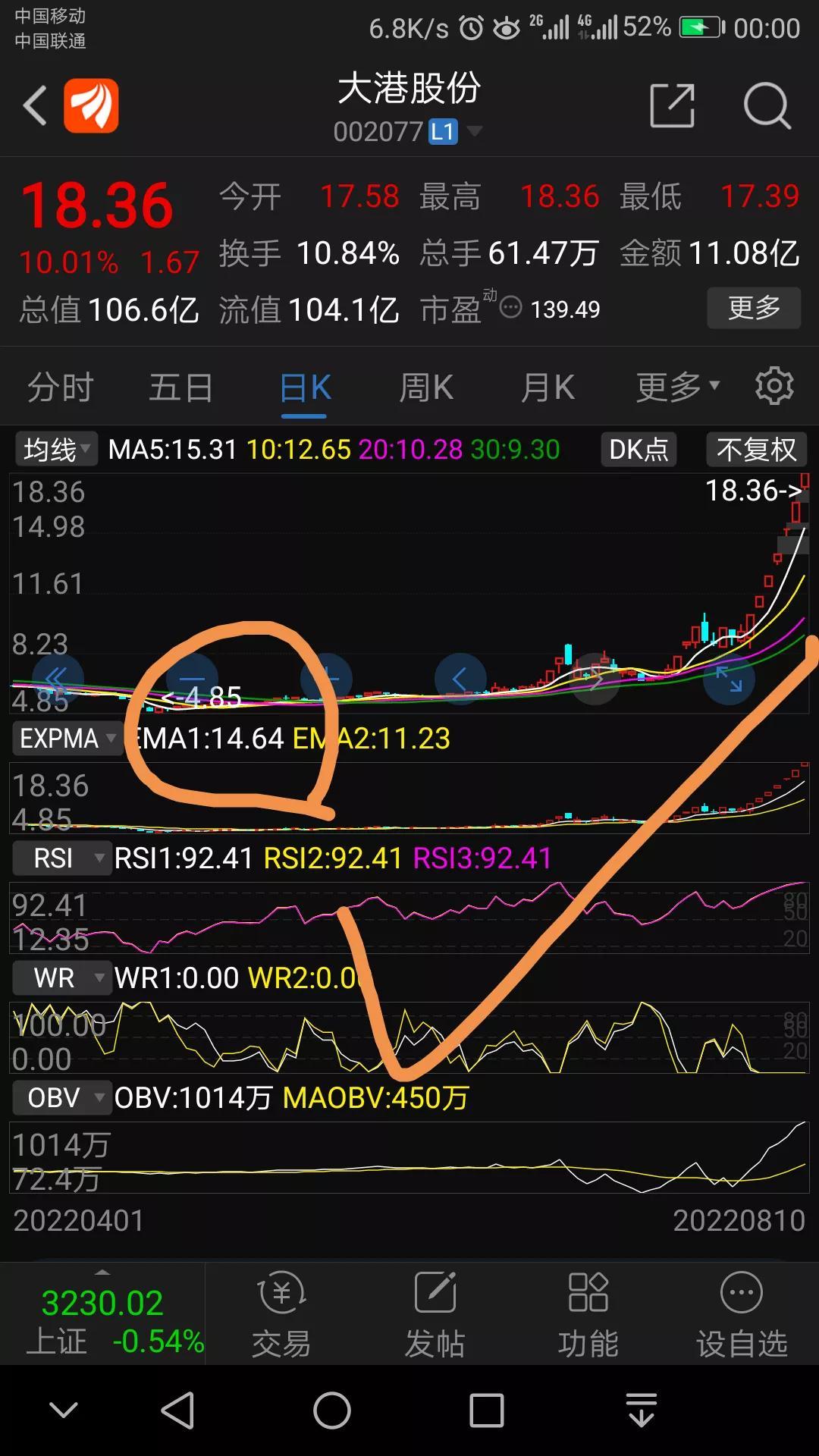This screenshot has width=819, height=1456.
Task: Change the RSI indicator selector
Action: coord(61,858)
